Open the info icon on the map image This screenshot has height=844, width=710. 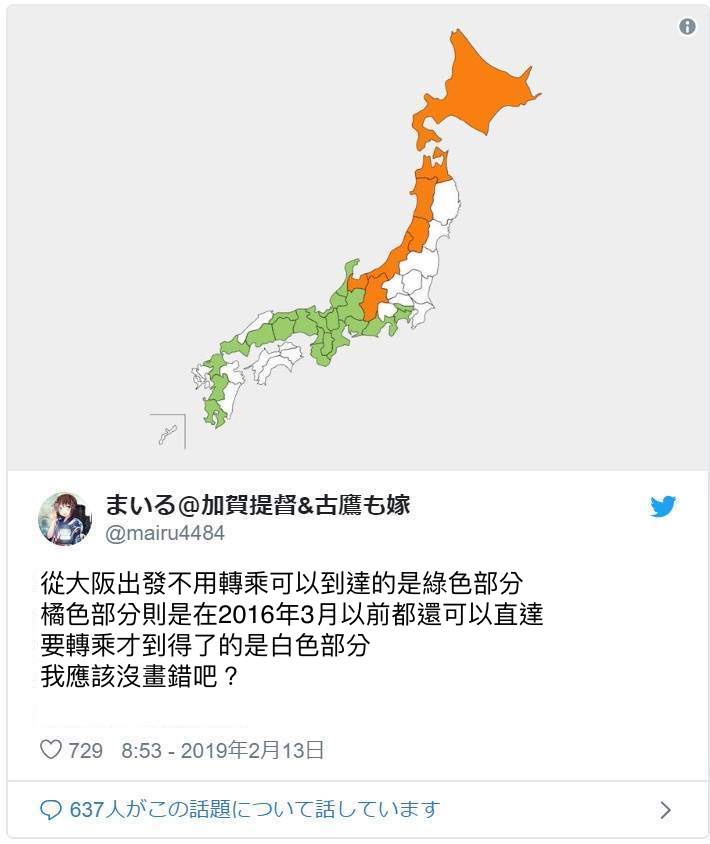tap(687, 27)
